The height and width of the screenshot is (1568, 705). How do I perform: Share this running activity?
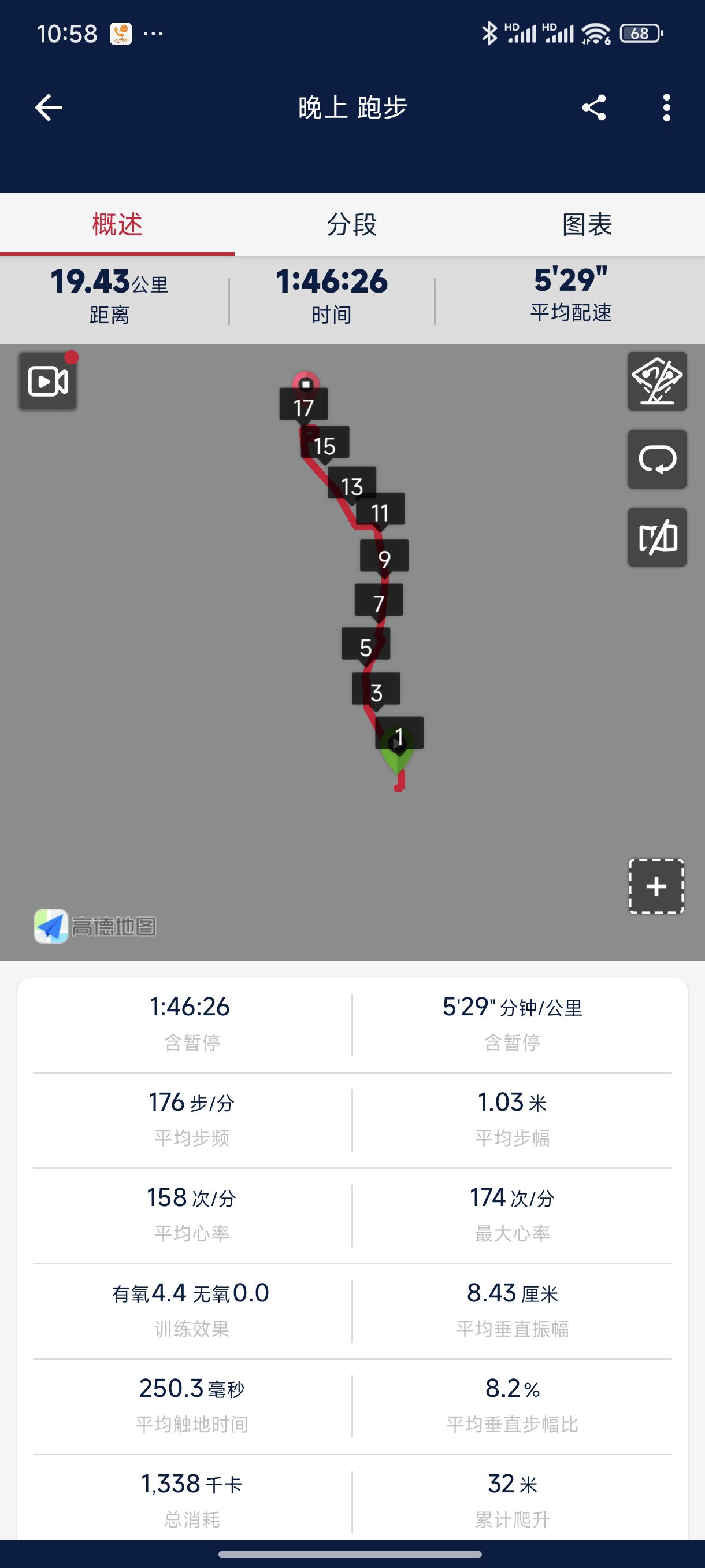pyautogui.click(x=593, y=108)
